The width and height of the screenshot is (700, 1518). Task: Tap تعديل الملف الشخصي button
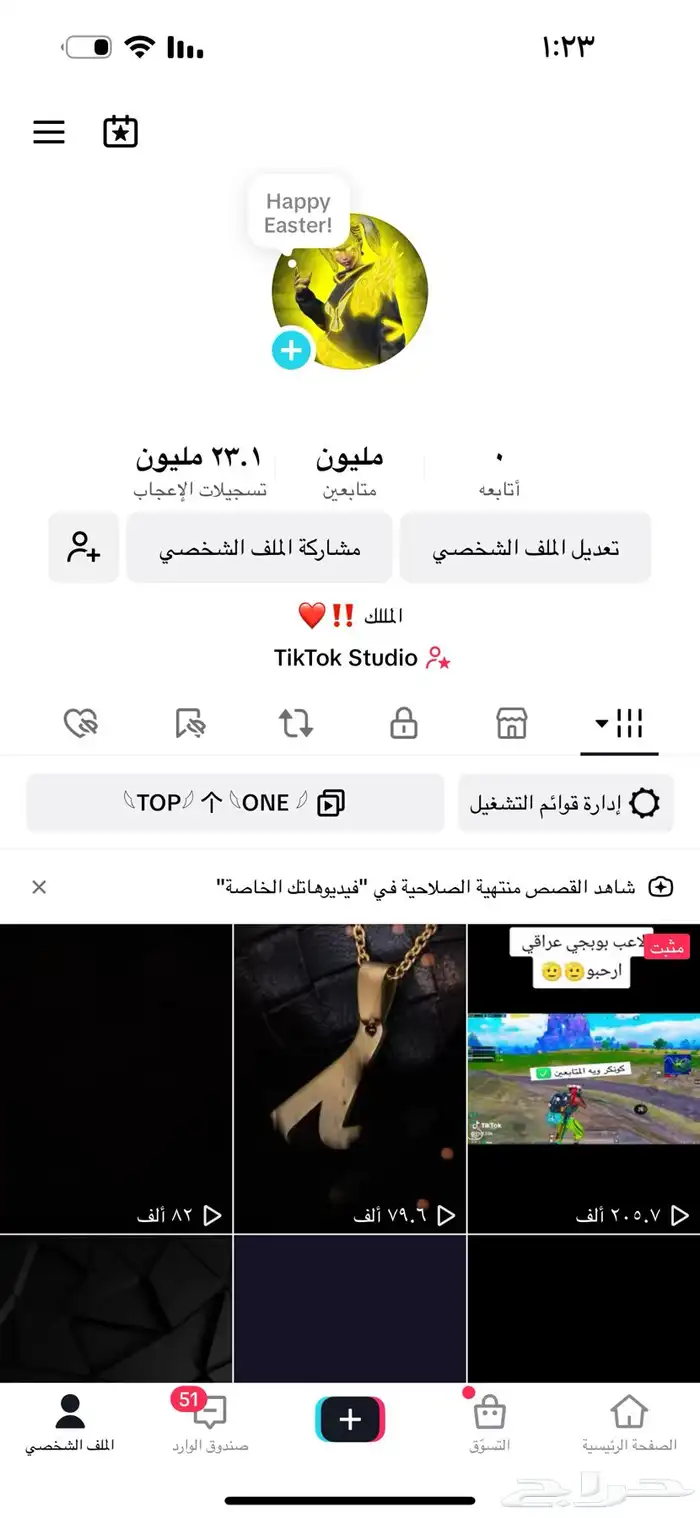pyautogui.click(x=525, y=548)
